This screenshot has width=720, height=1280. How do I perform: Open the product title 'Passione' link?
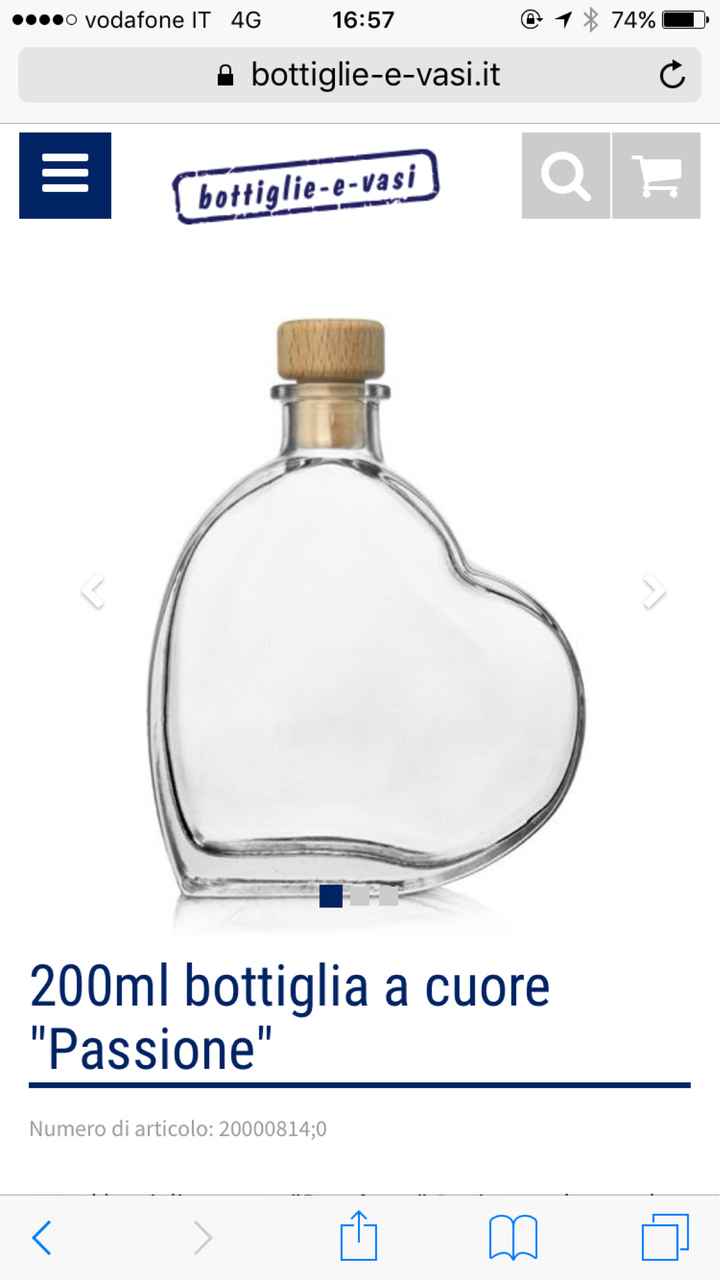coord(290,1015)
